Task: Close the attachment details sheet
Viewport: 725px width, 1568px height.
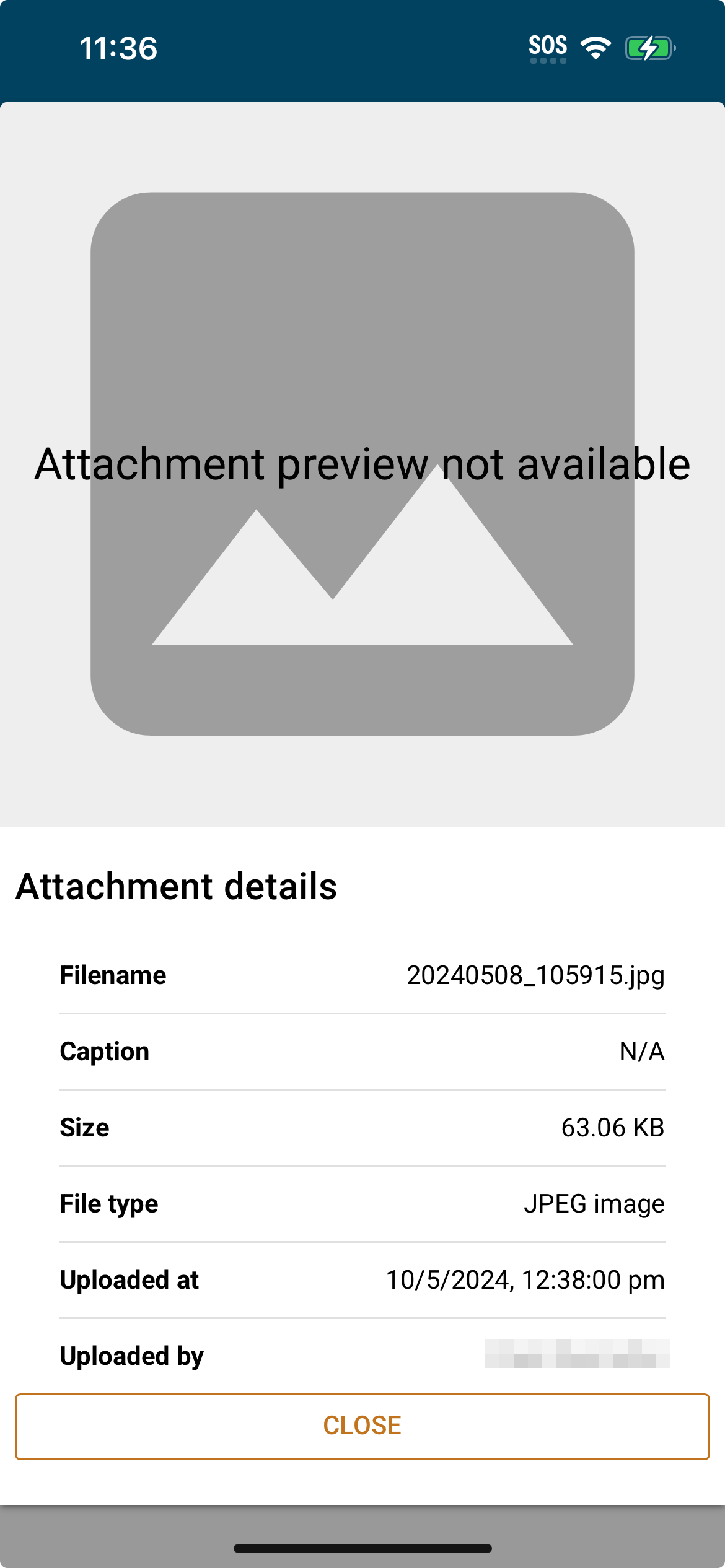Action: (362, 1426)
